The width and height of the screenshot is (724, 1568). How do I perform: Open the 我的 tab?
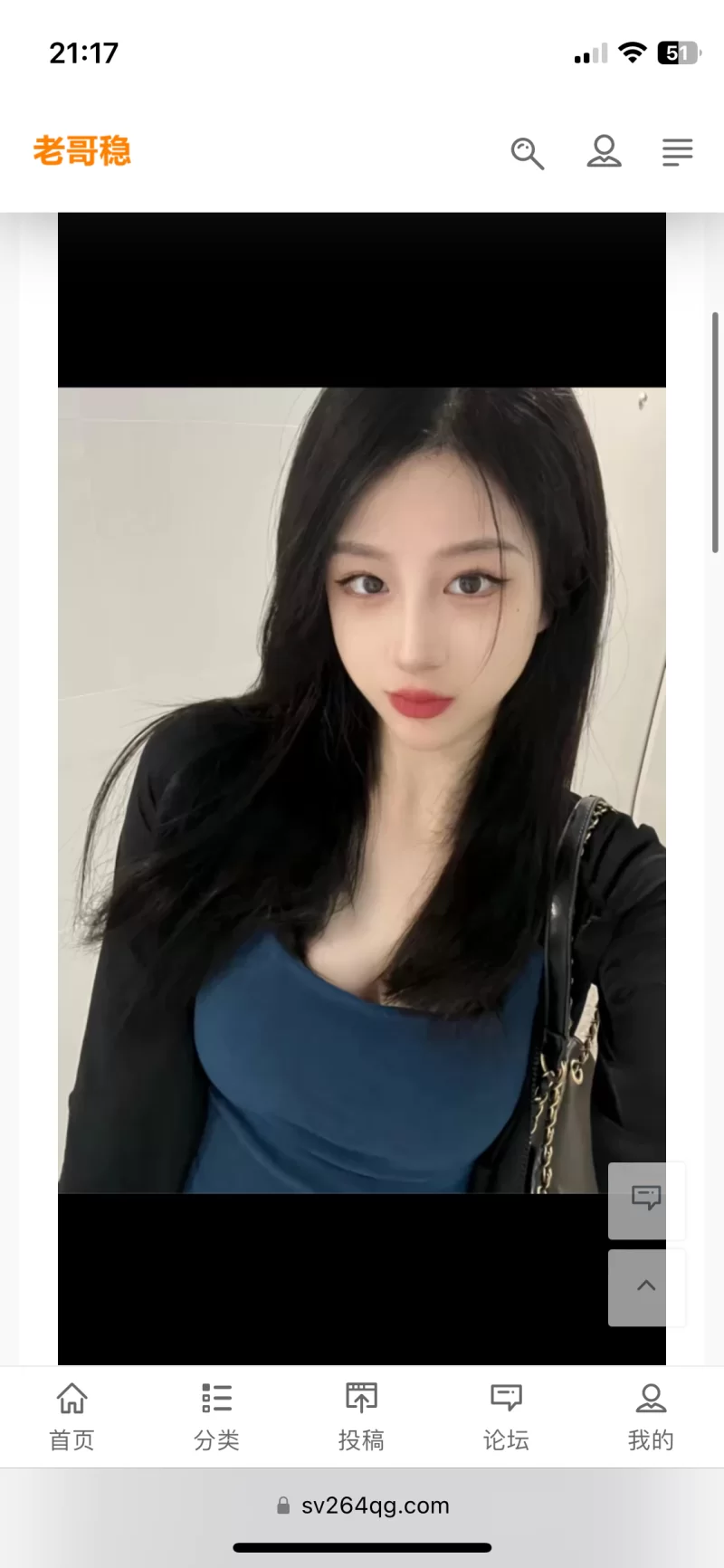(651, 1416)
